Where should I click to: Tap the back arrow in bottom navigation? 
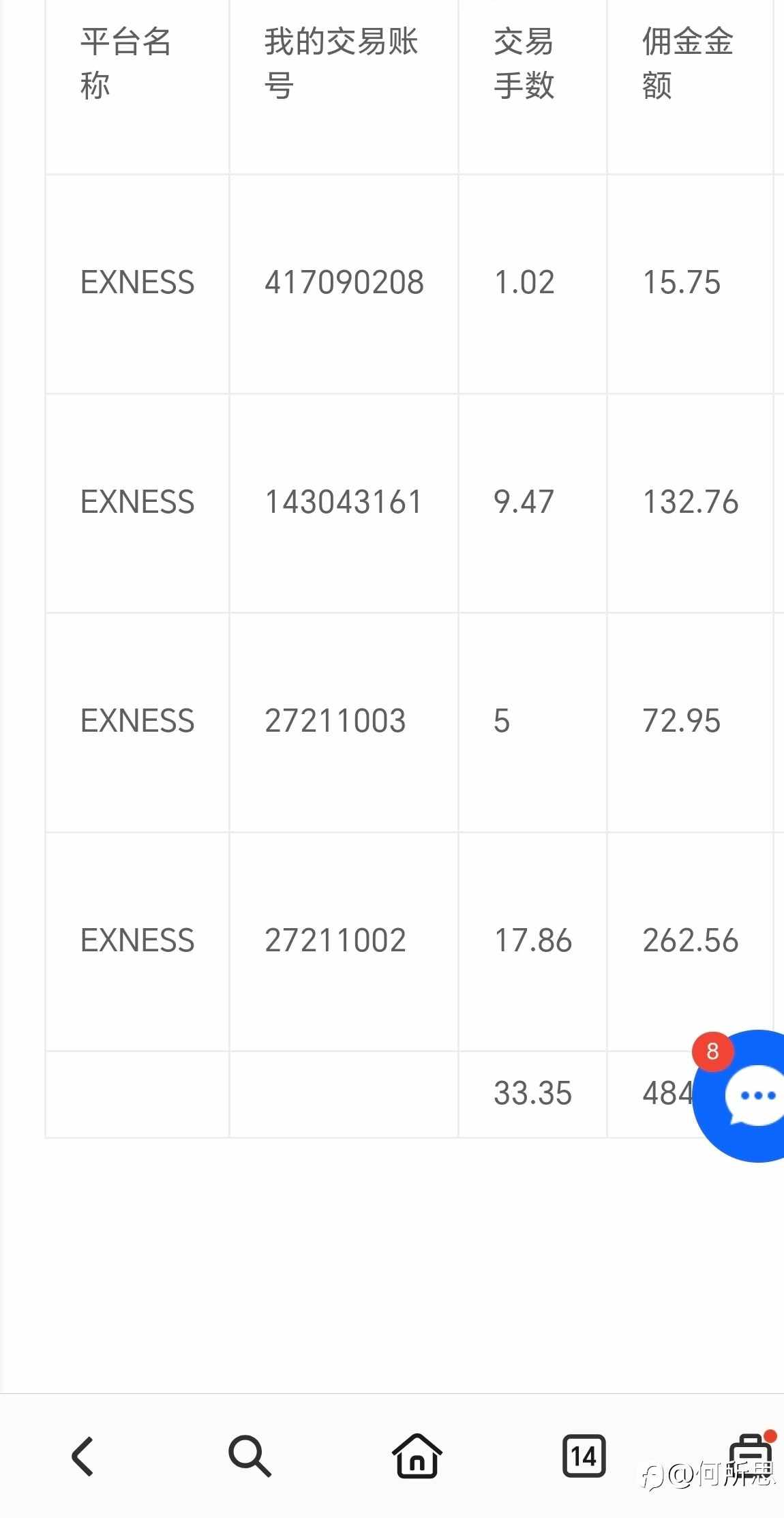82,1456
